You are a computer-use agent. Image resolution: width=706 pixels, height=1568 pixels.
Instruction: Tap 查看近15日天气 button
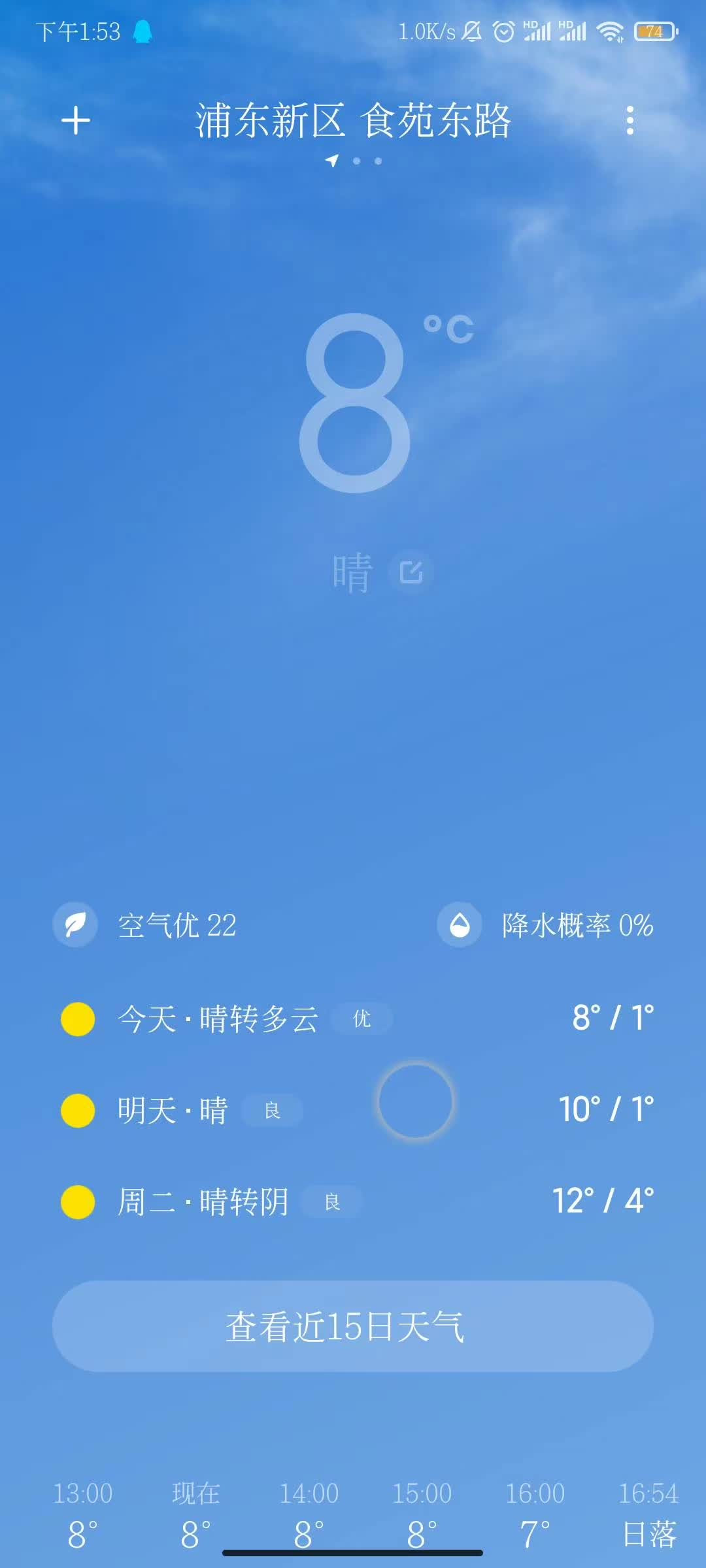pos(353,1326)
